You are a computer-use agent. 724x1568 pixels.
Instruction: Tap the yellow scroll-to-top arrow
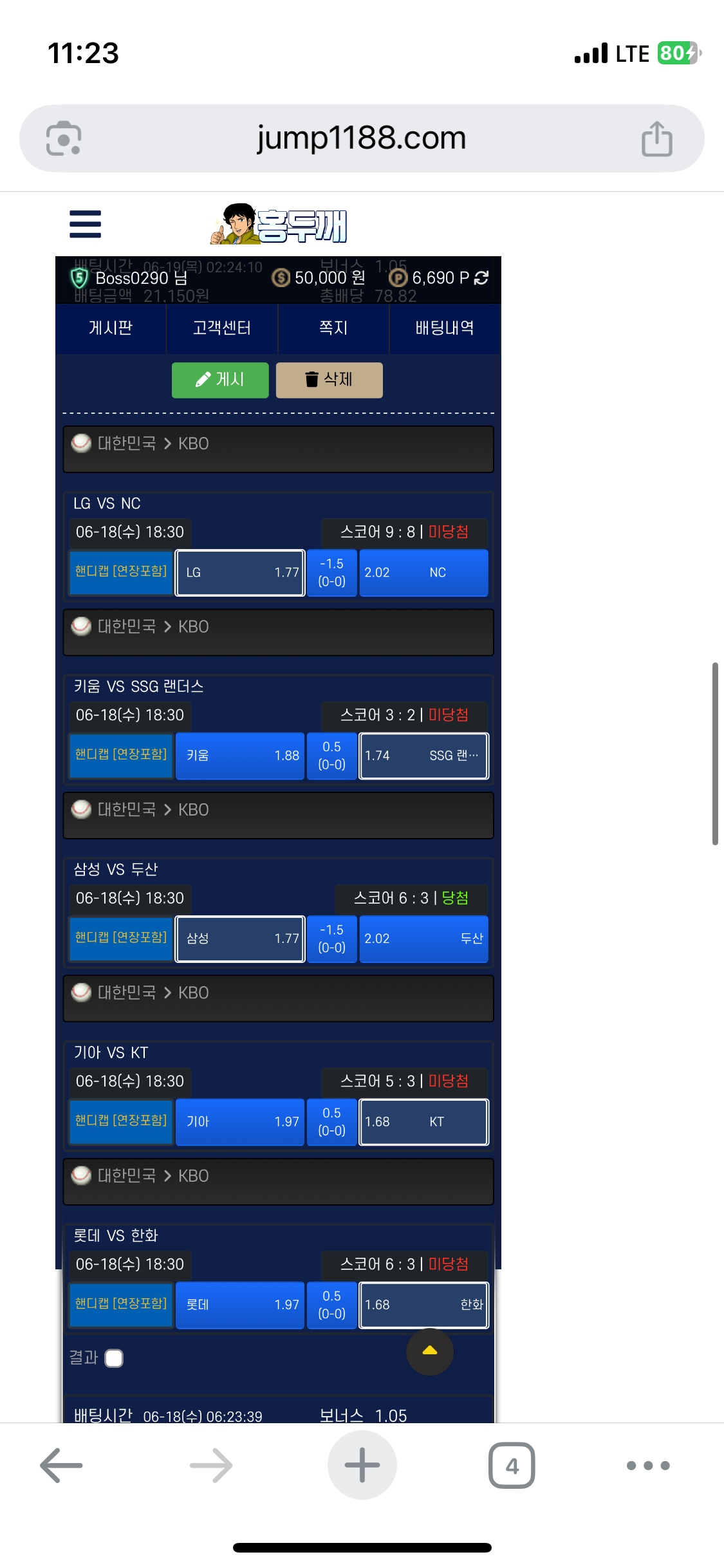click(x=430, y=1351)
